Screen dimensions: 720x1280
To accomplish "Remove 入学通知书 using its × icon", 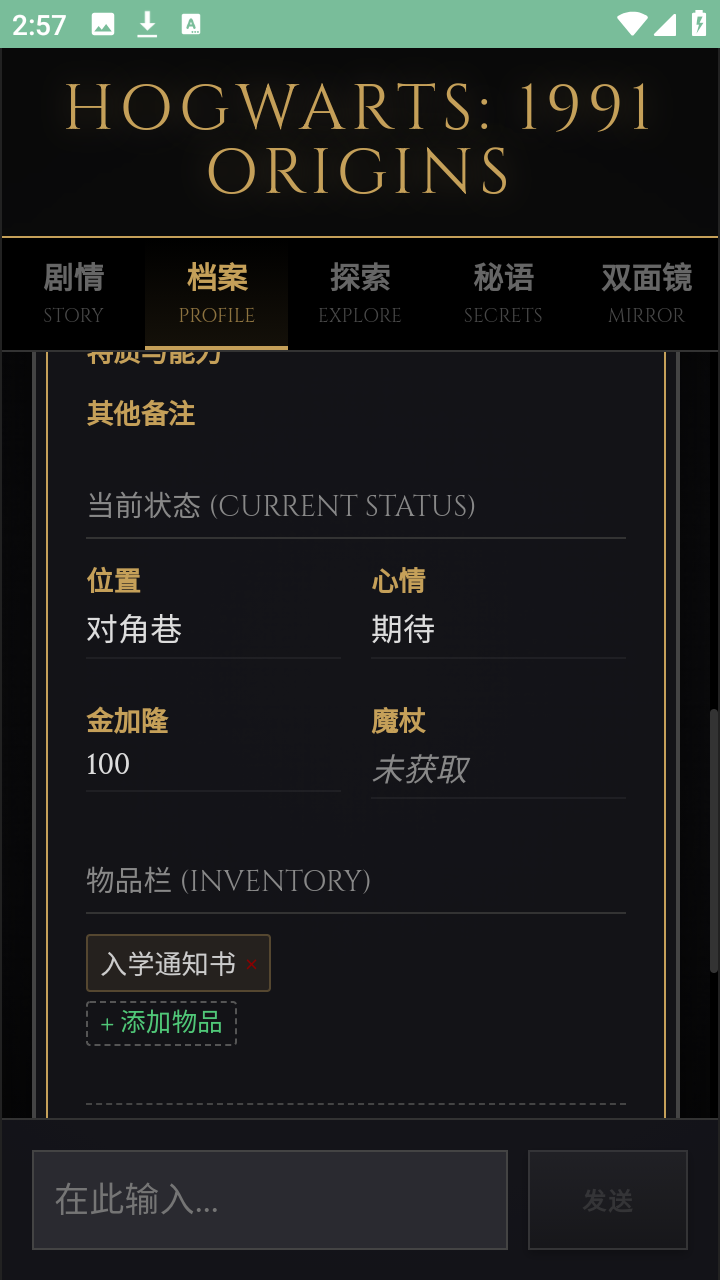I will pos(254,963).
